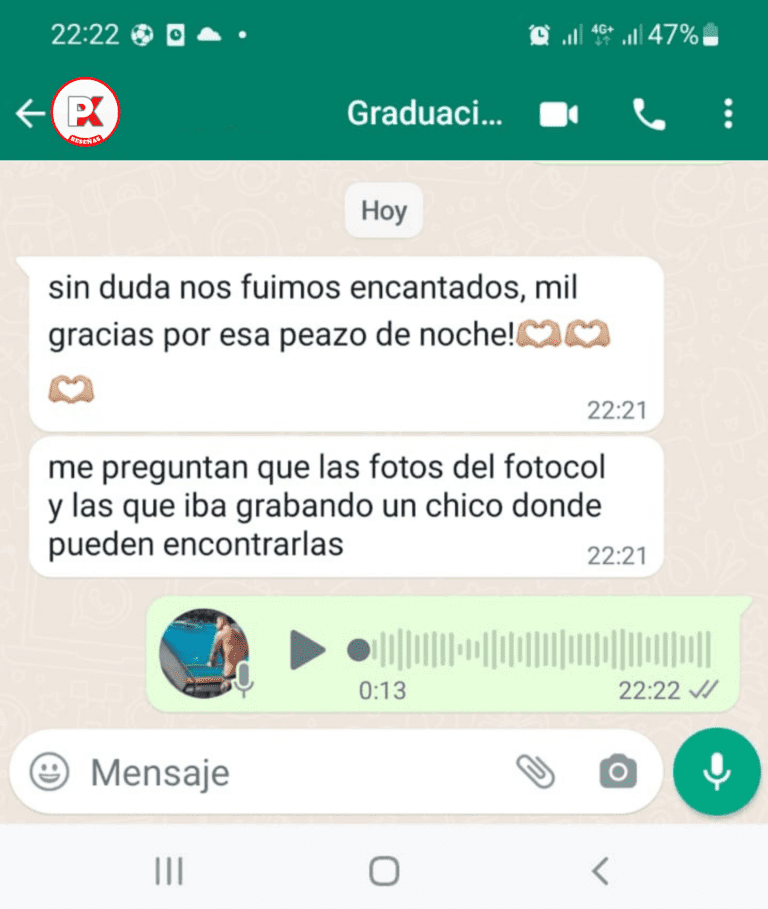Open the camera from the message bar
The width and height of the screenshot is (768, 909).
(618, 771)
